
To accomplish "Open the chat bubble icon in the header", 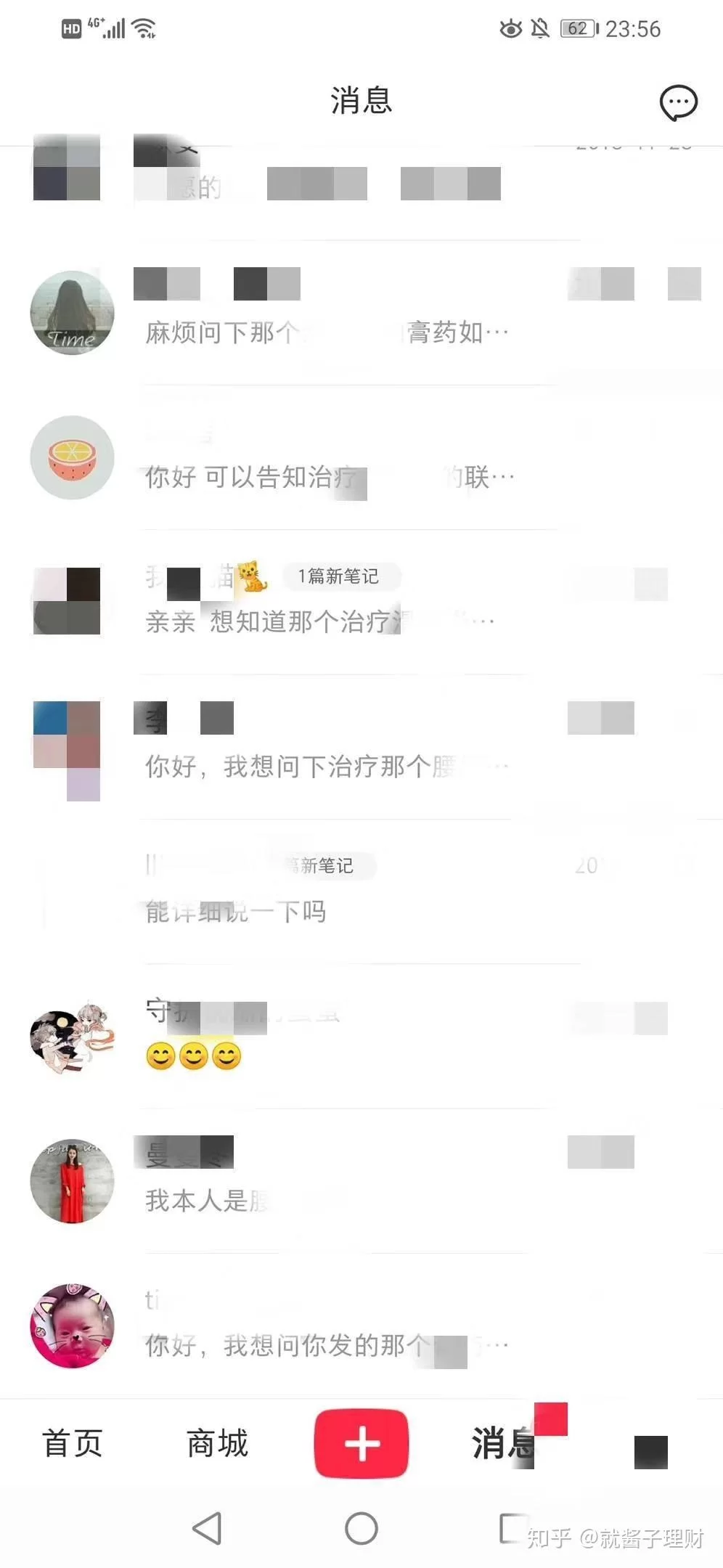I will pos(678,103).
